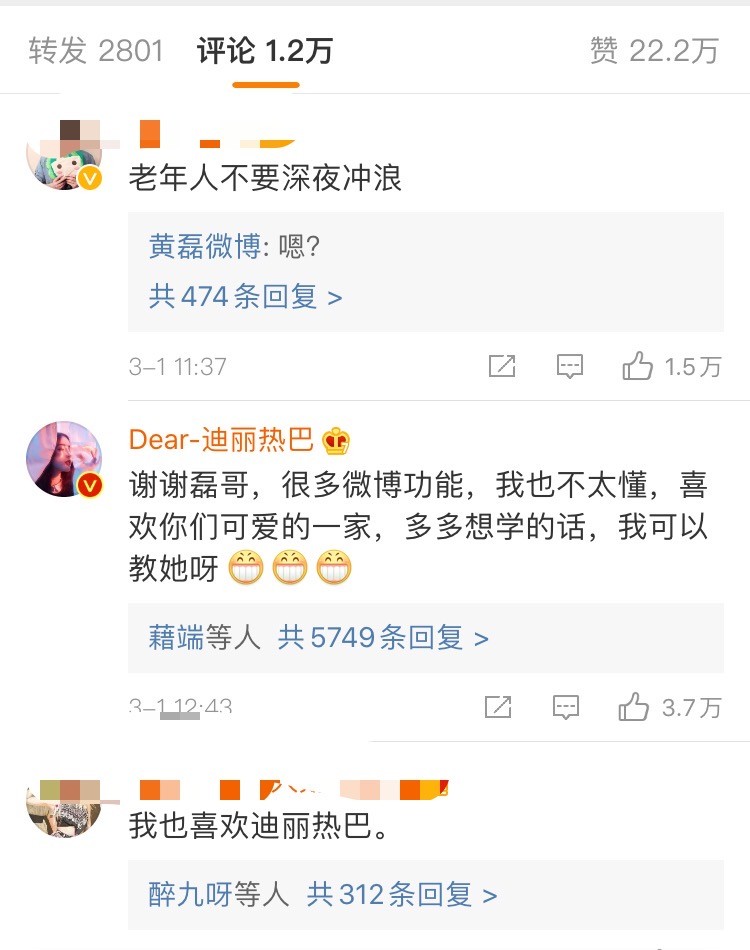Open avatar of the 老年人不要深夜冲浪 commenter

[64, 153]
